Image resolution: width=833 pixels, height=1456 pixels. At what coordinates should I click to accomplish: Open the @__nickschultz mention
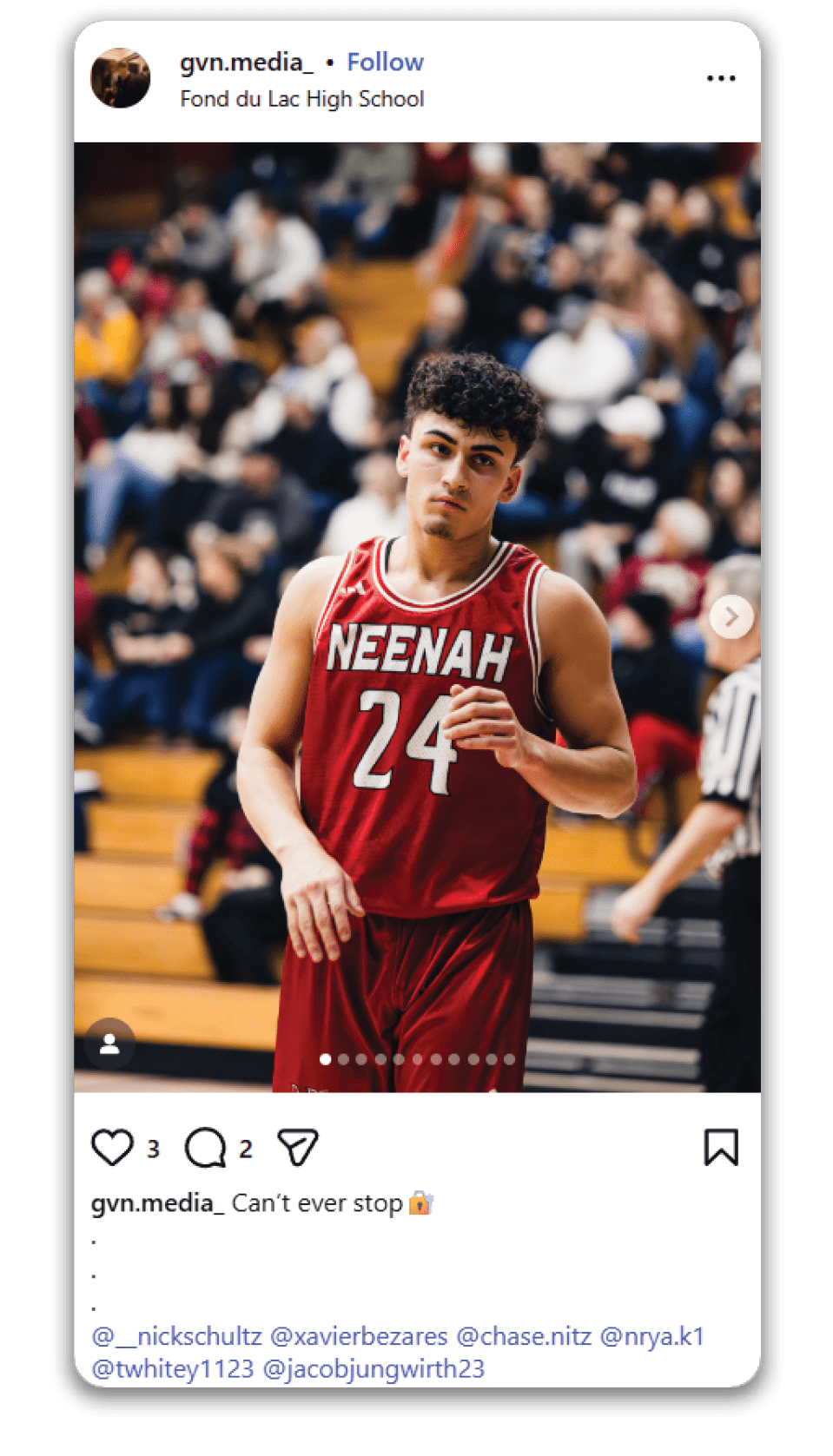click(x=176, y=1336)
